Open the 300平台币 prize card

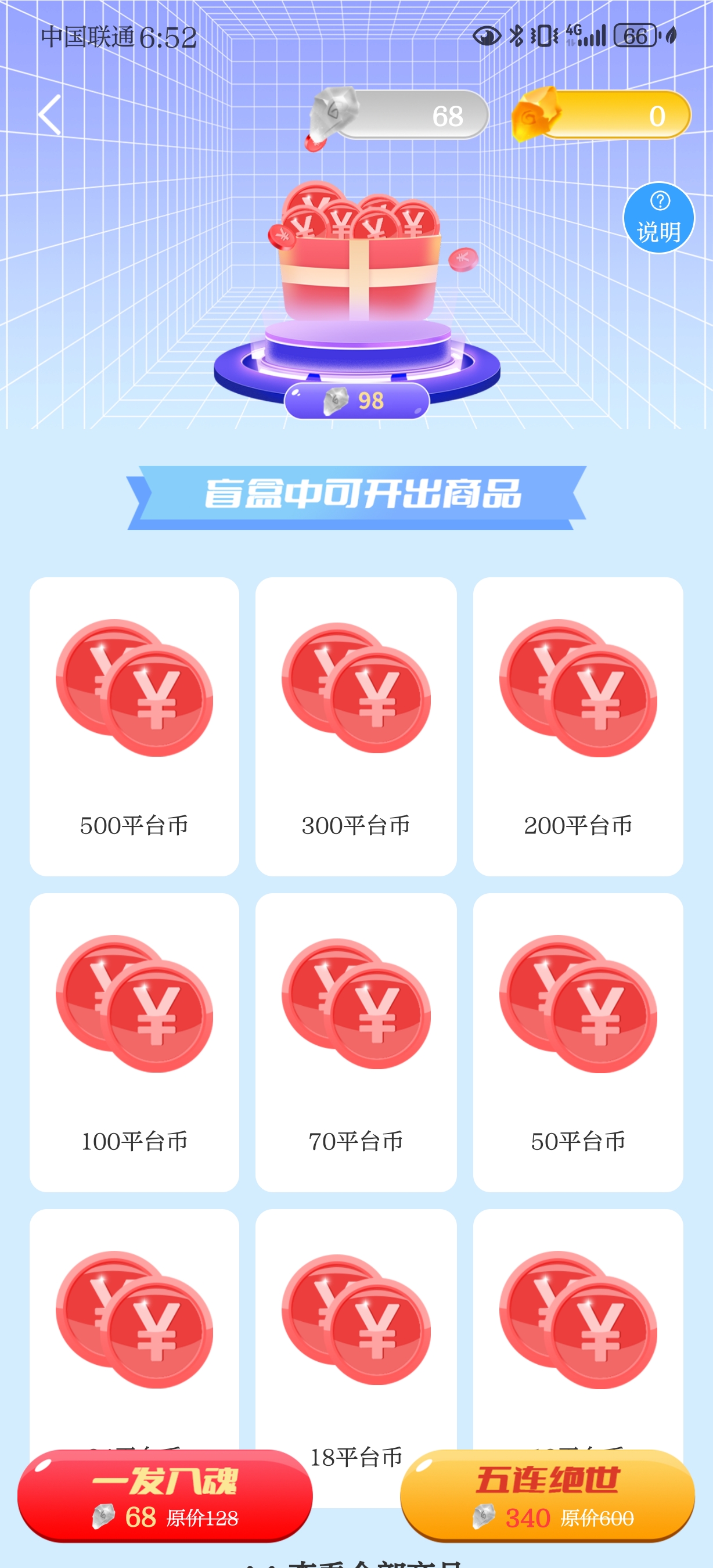(356, 725)
